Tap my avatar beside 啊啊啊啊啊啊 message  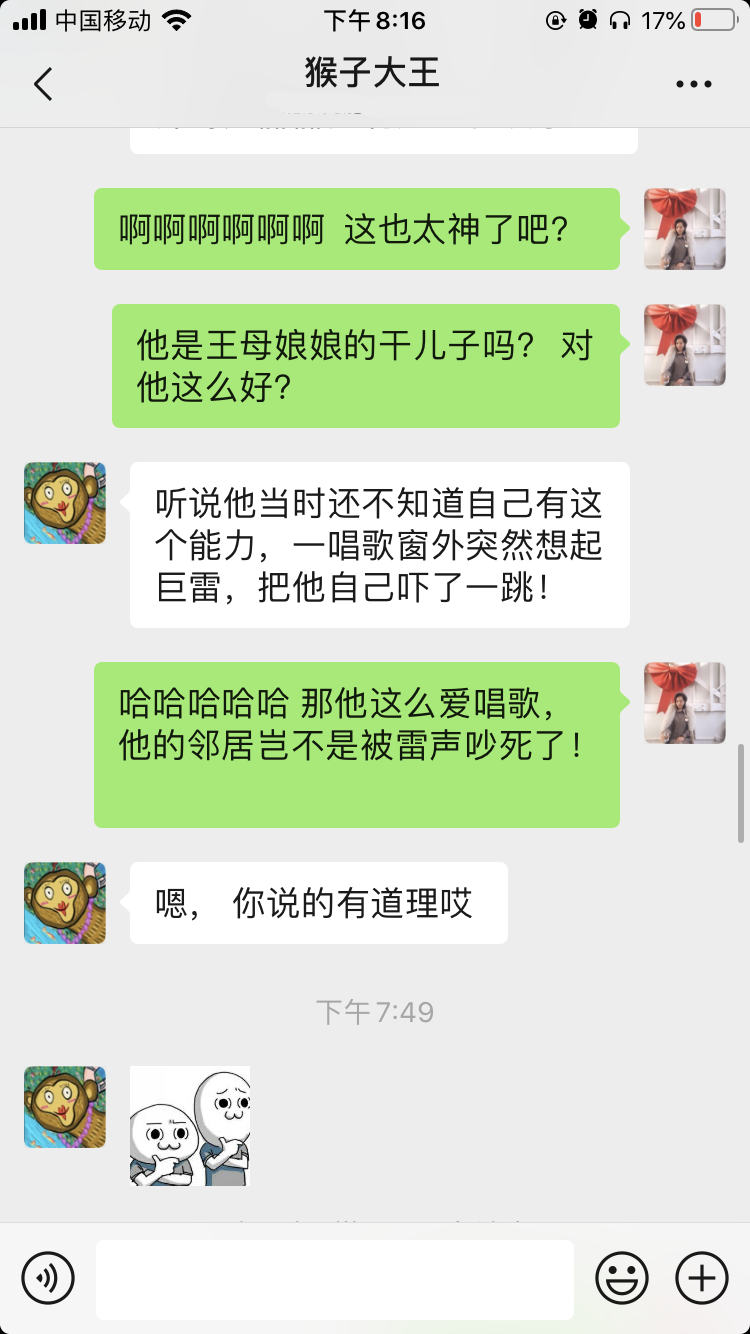point(684,229)
